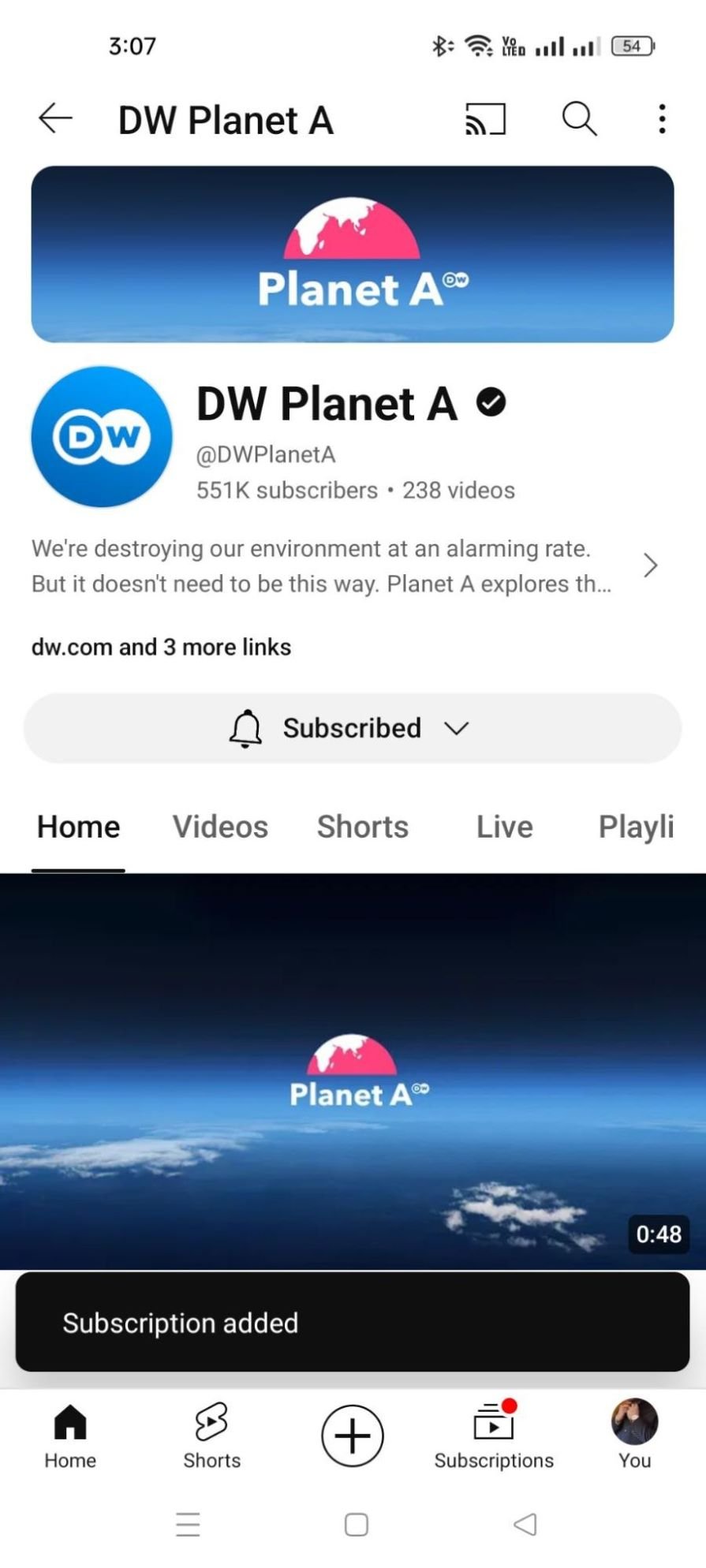This screenshot has height=1568, width=706.
Task: Open dw.com and 3 more links
Action: 161,647
